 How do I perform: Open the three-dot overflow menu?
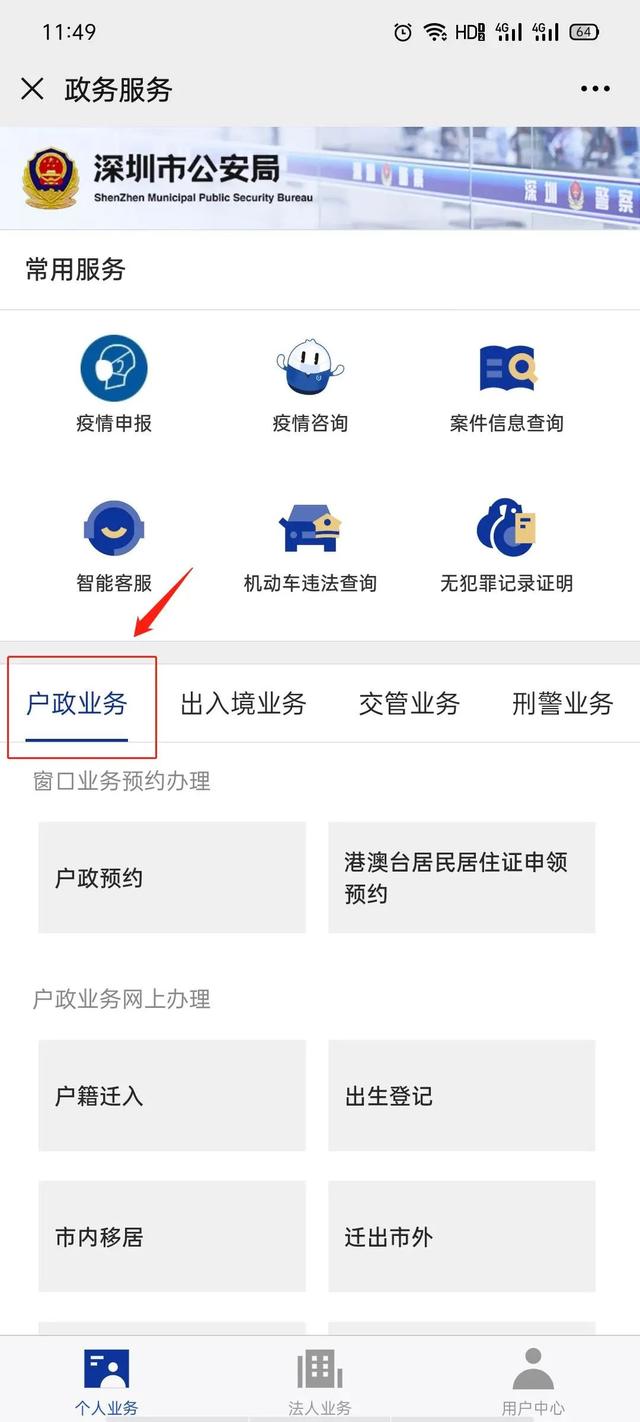pos(595,89)
